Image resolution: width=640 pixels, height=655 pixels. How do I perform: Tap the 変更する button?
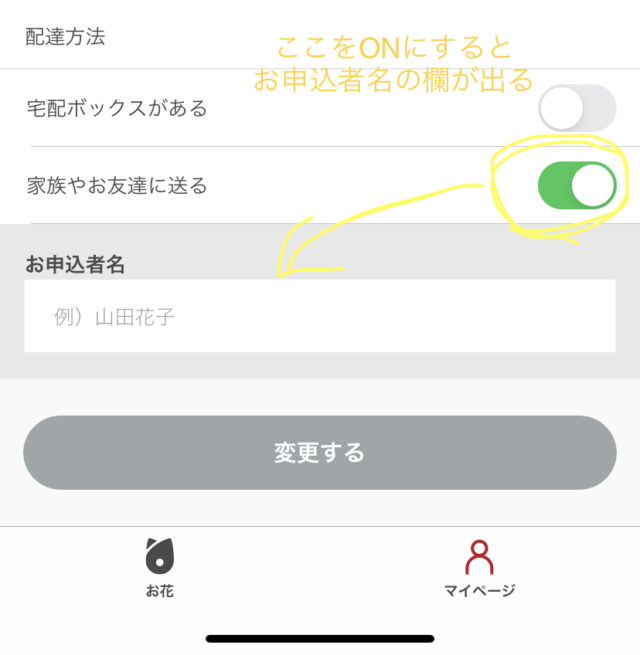320,452
